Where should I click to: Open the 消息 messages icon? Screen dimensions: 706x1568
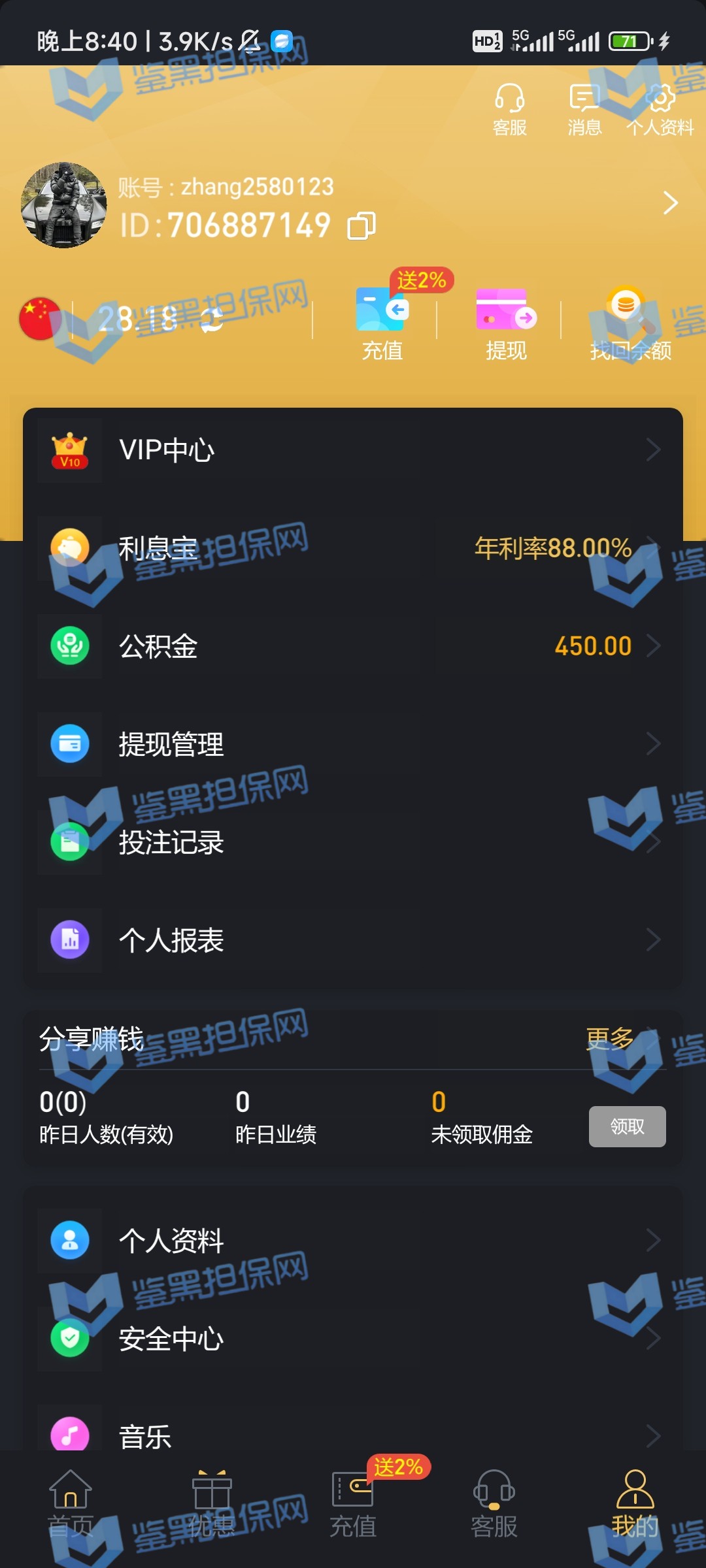point(584,108)
